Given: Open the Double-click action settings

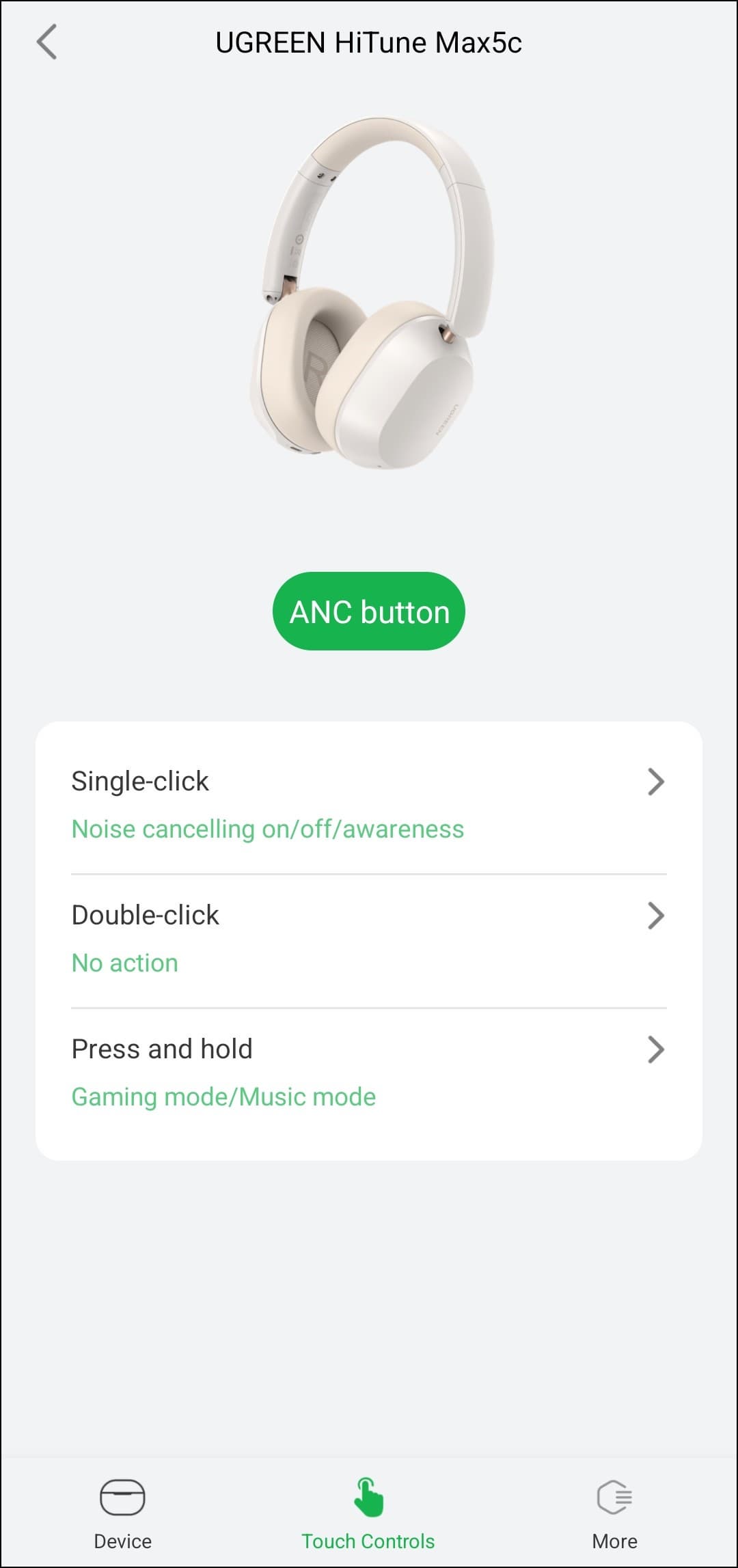Looking at the screenshot, I should tap(369, 938).
